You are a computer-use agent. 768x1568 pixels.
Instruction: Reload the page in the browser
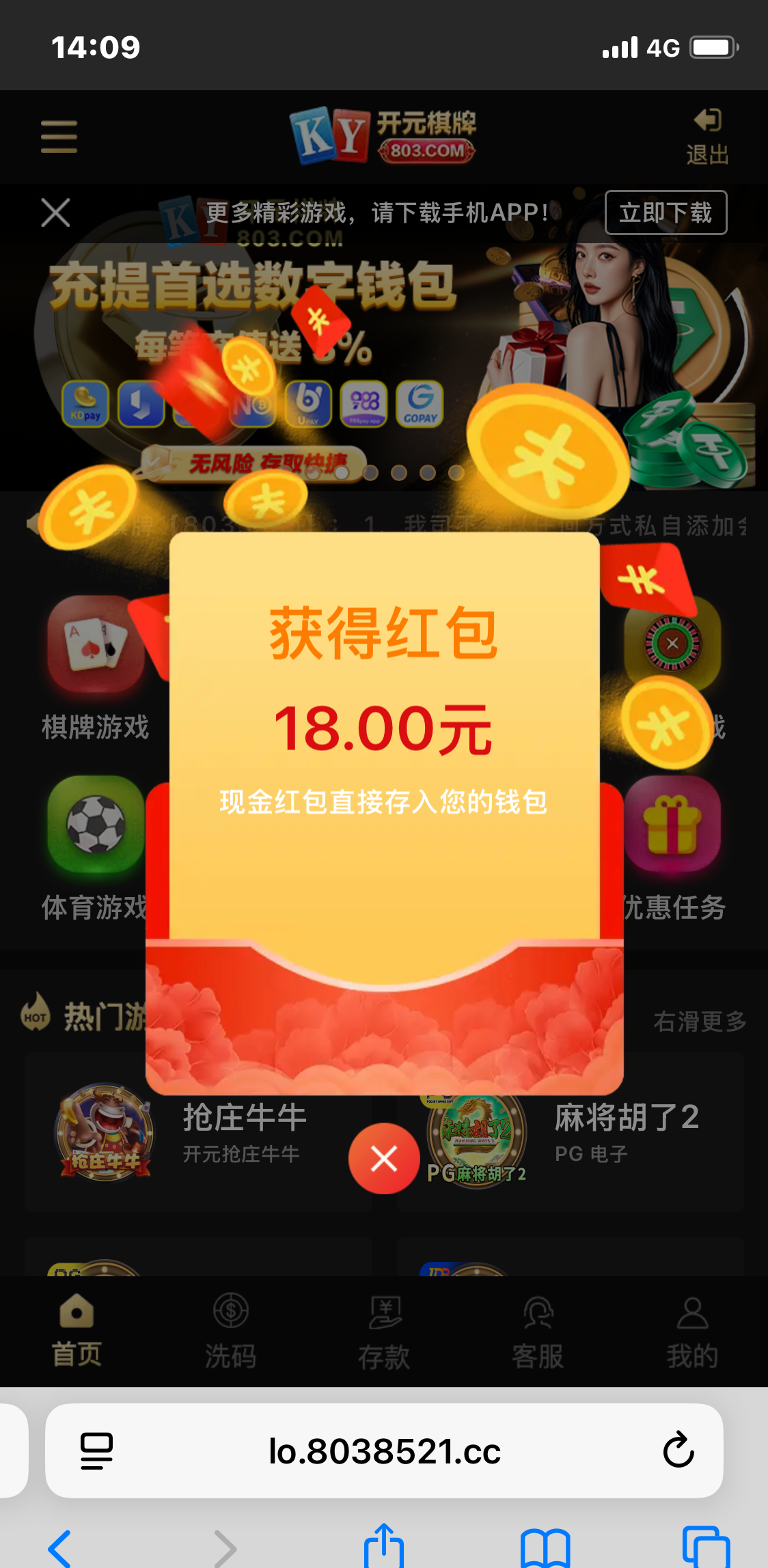coord(678,1450)
